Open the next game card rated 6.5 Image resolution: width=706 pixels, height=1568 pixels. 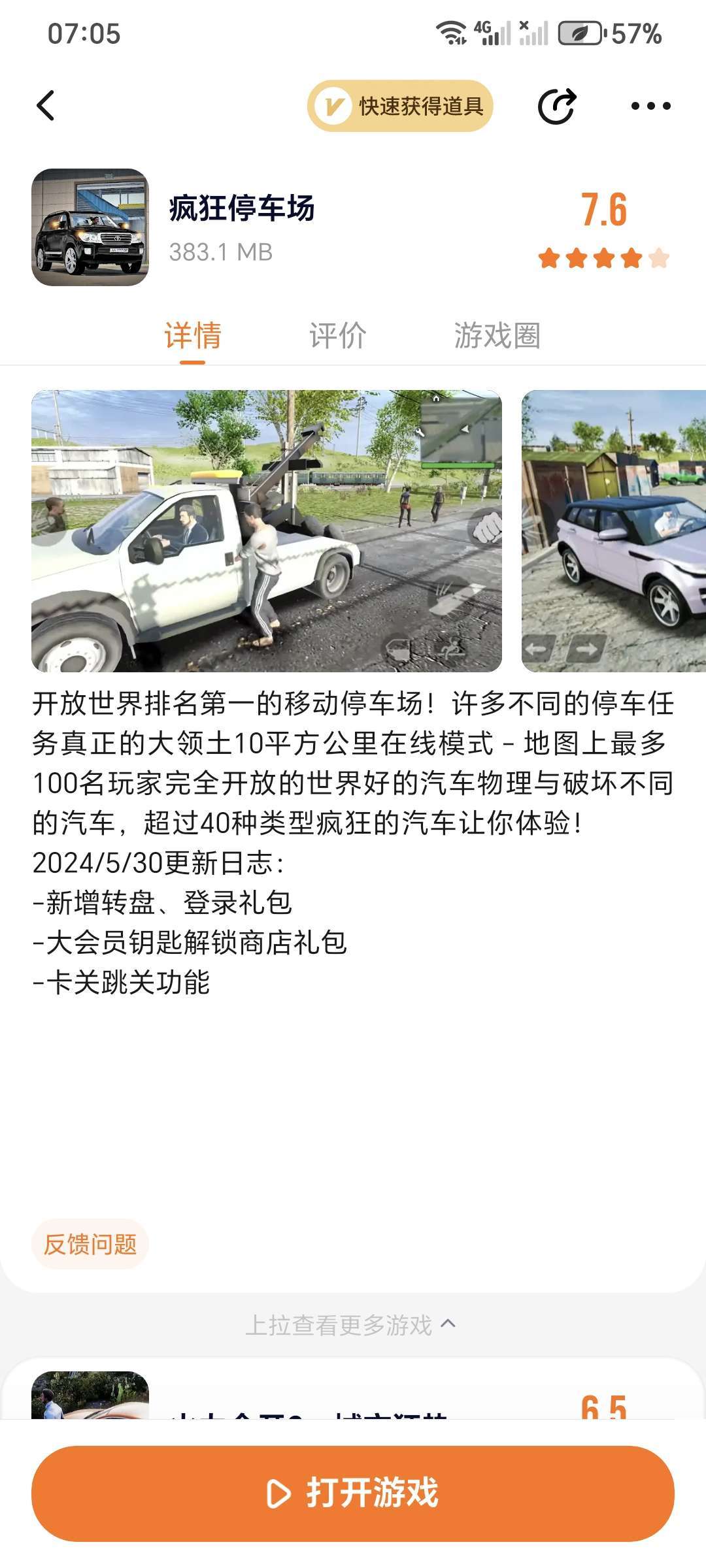pyautogui.click(x=353, y=1397)
